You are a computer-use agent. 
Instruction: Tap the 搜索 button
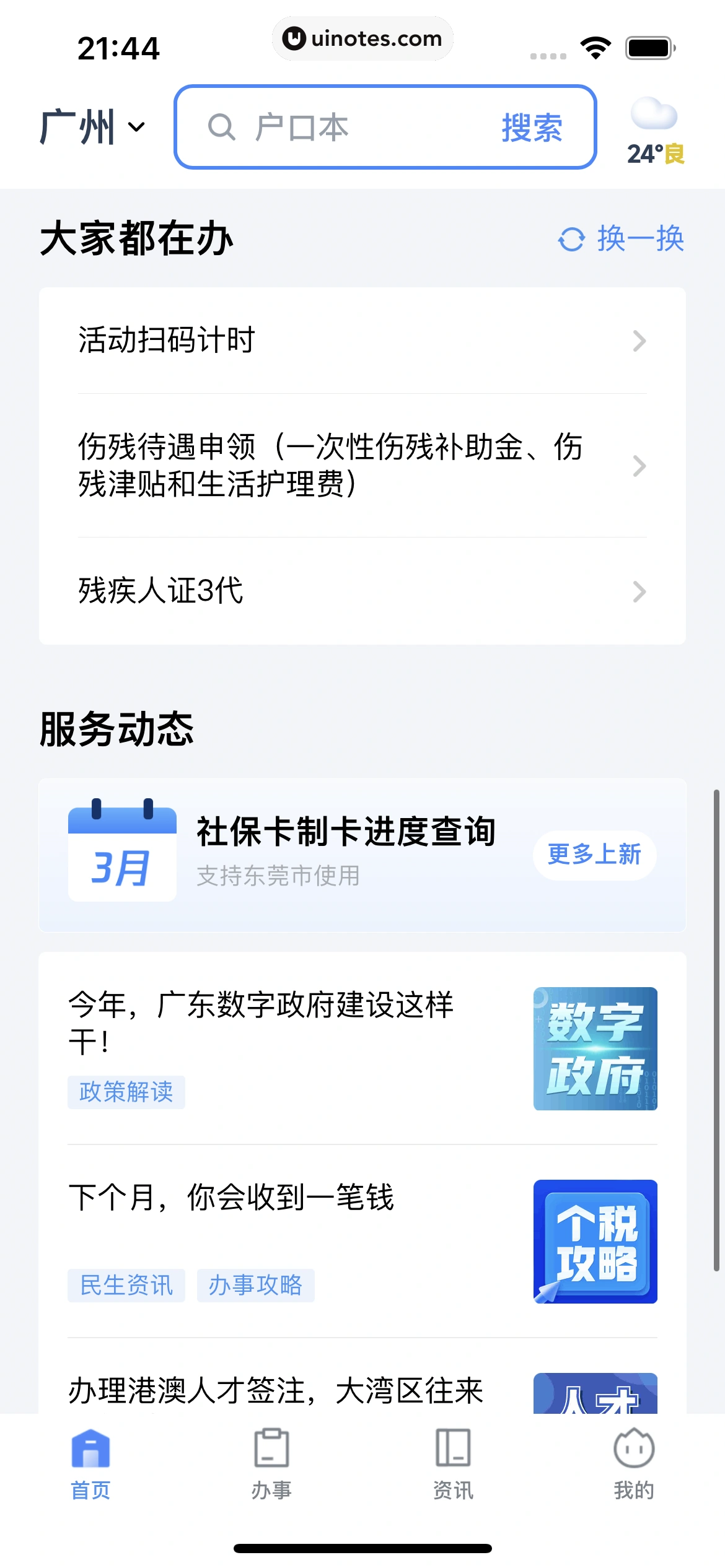532,126
